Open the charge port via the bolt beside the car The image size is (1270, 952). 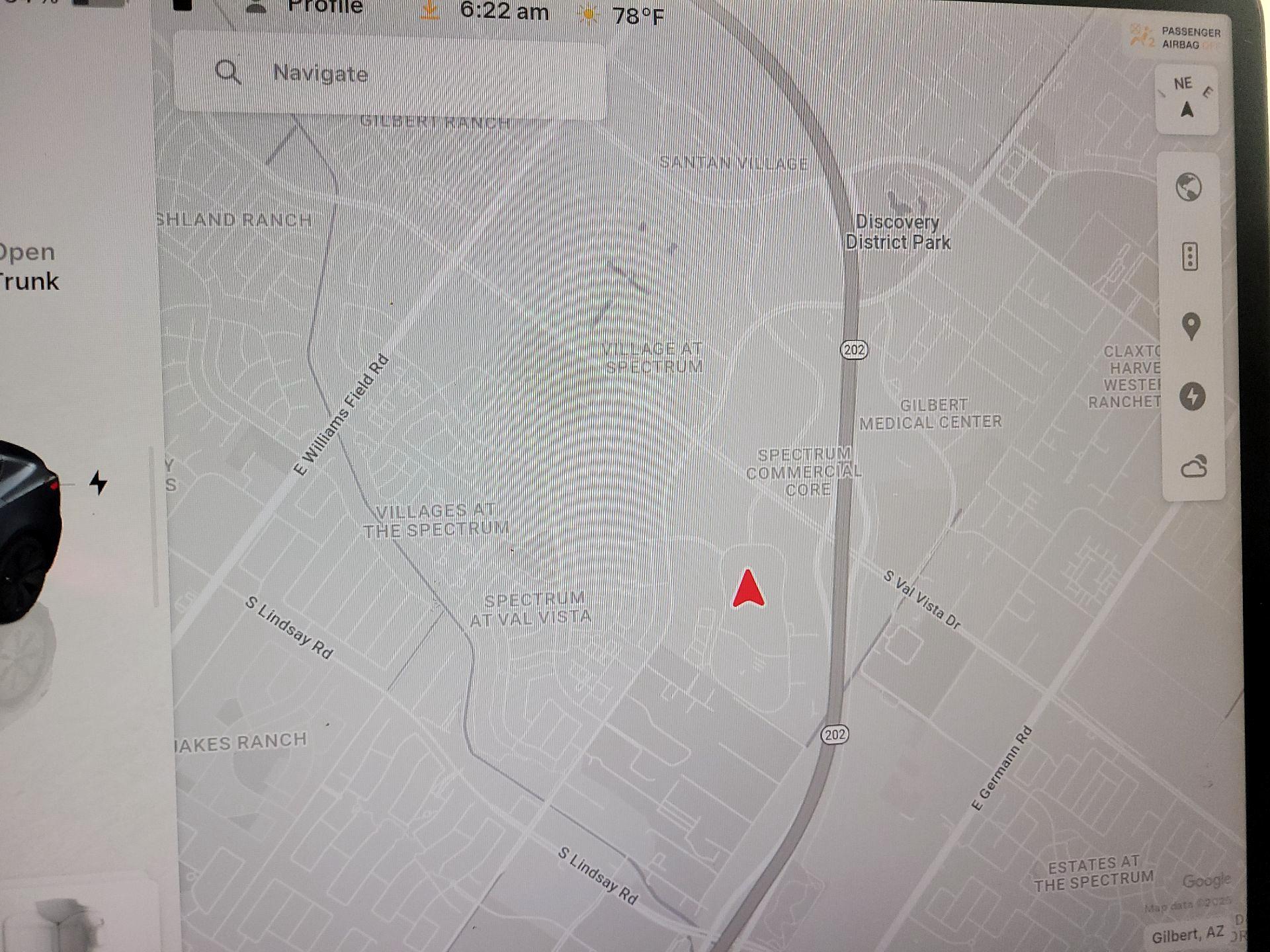pos(98,483)
